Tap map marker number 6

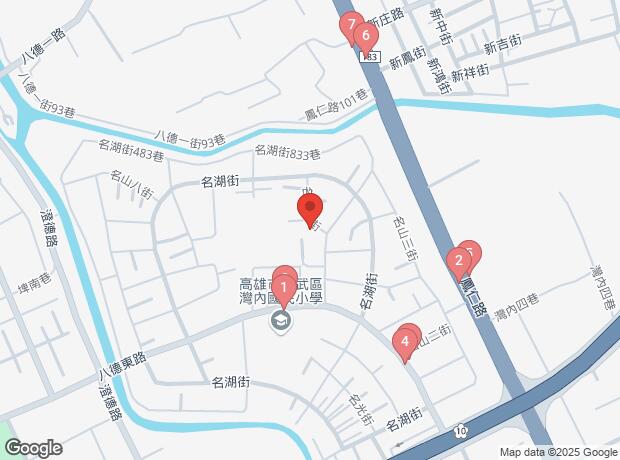pos(366,38)
